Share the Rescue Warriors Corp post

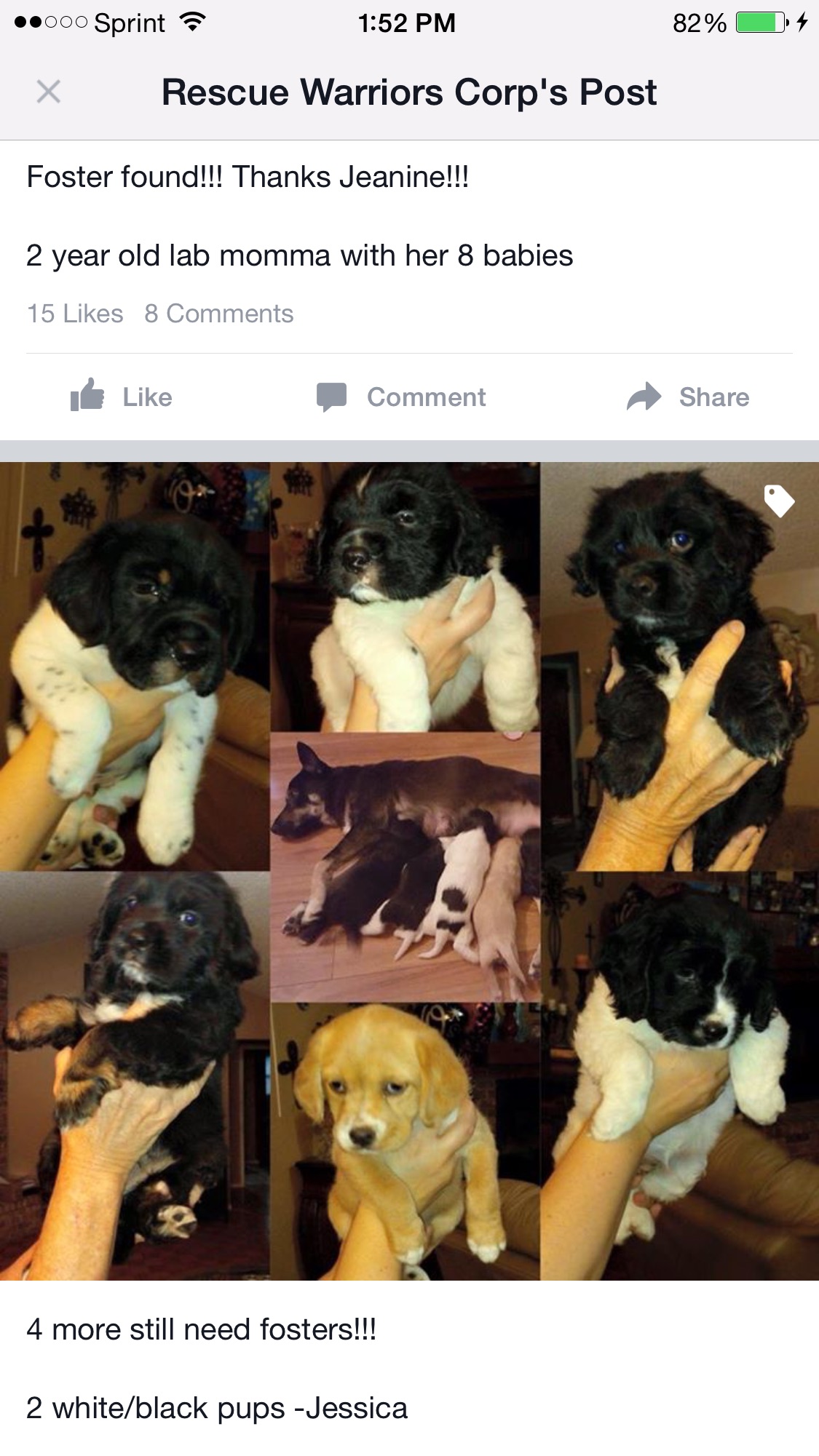[688, 397]
